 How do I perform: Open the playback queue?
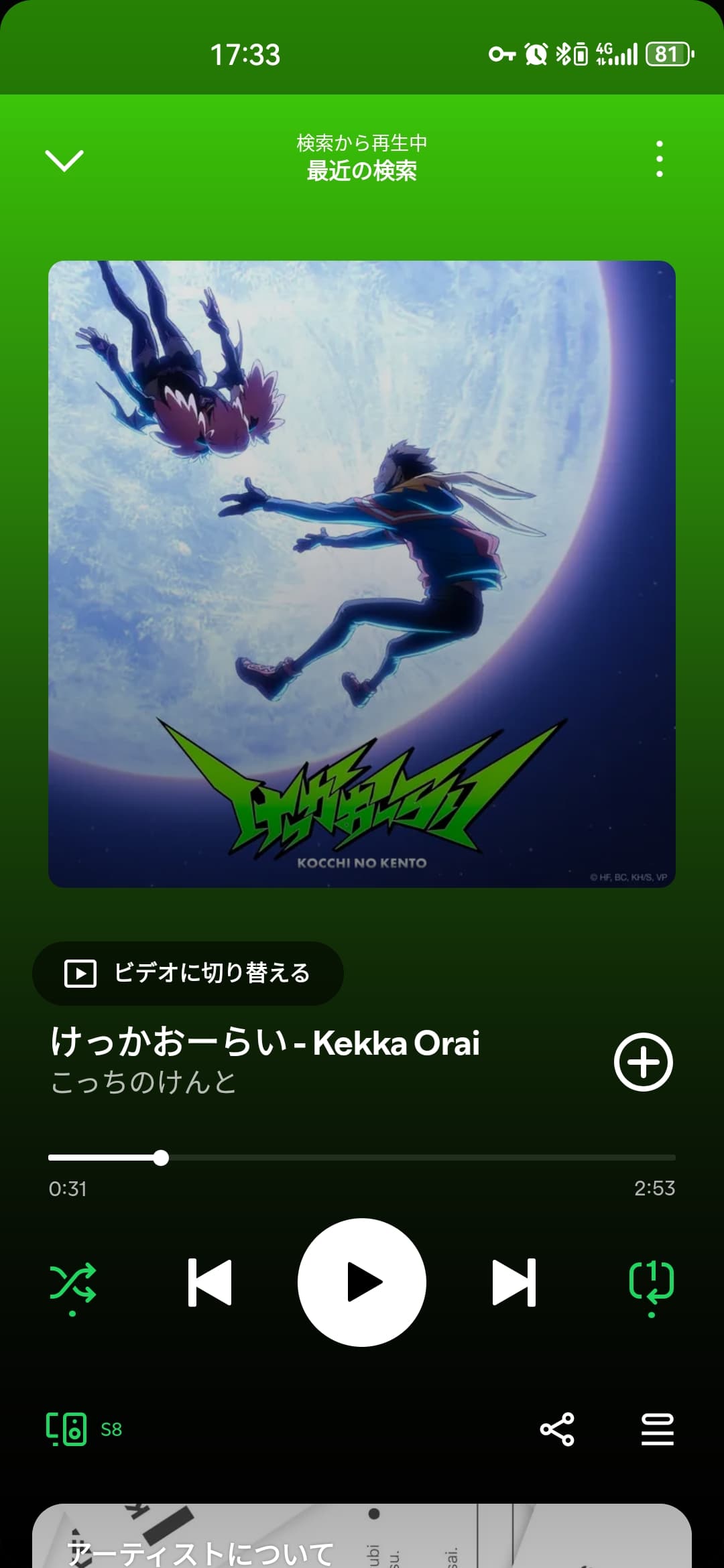(658, 1429)
